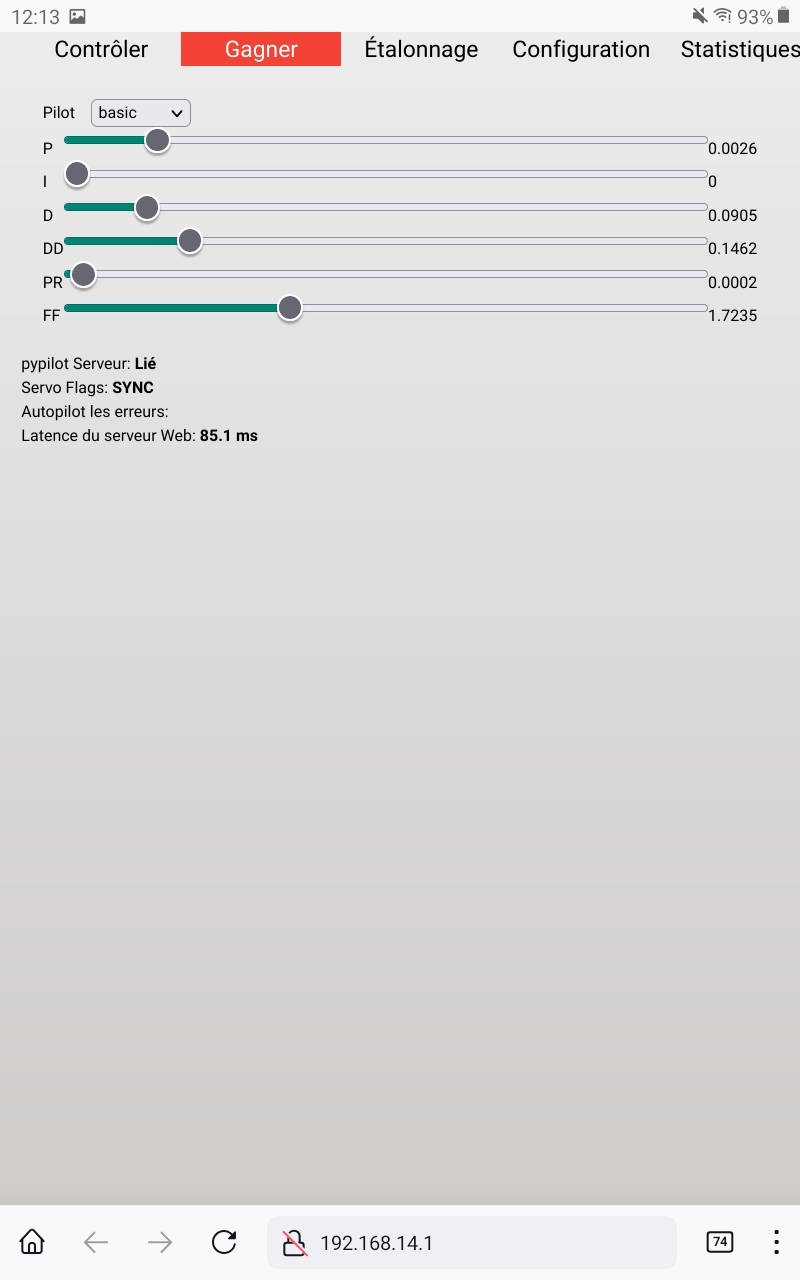Select the Gagner tab
The image size is (800, 1280).
point(261,49)
